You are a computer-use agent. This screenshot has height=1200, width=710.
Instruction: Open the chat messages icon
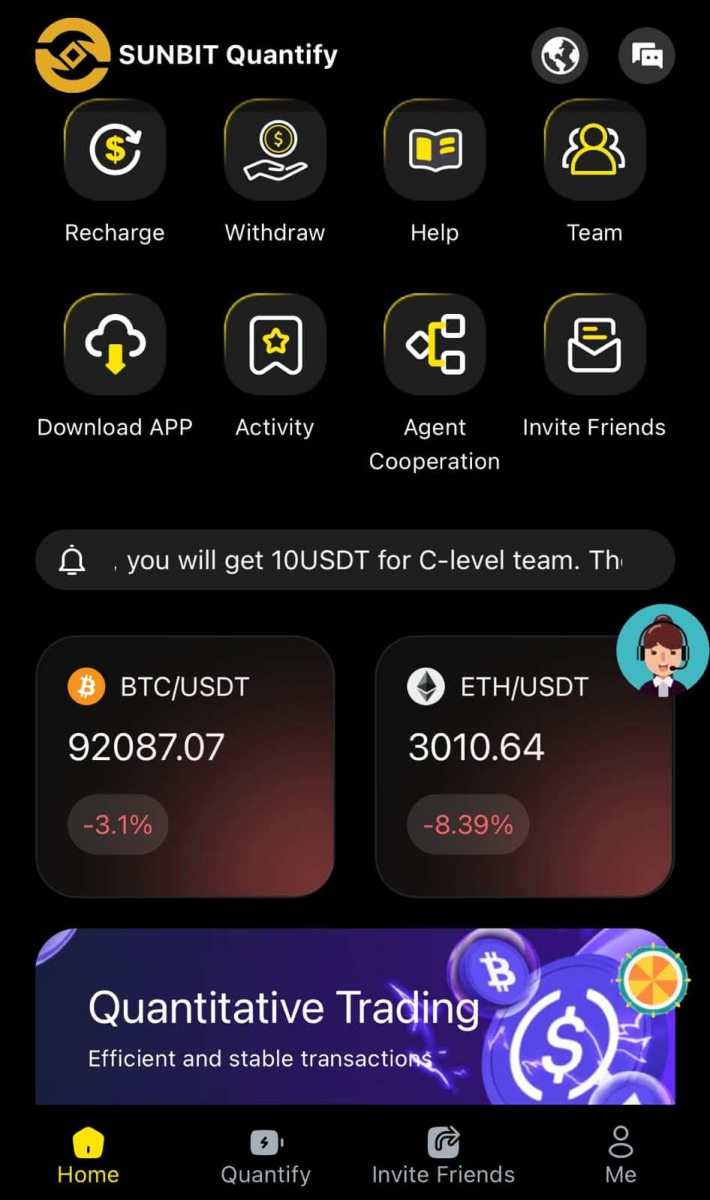pyautogui.click(x=647, y=55)
